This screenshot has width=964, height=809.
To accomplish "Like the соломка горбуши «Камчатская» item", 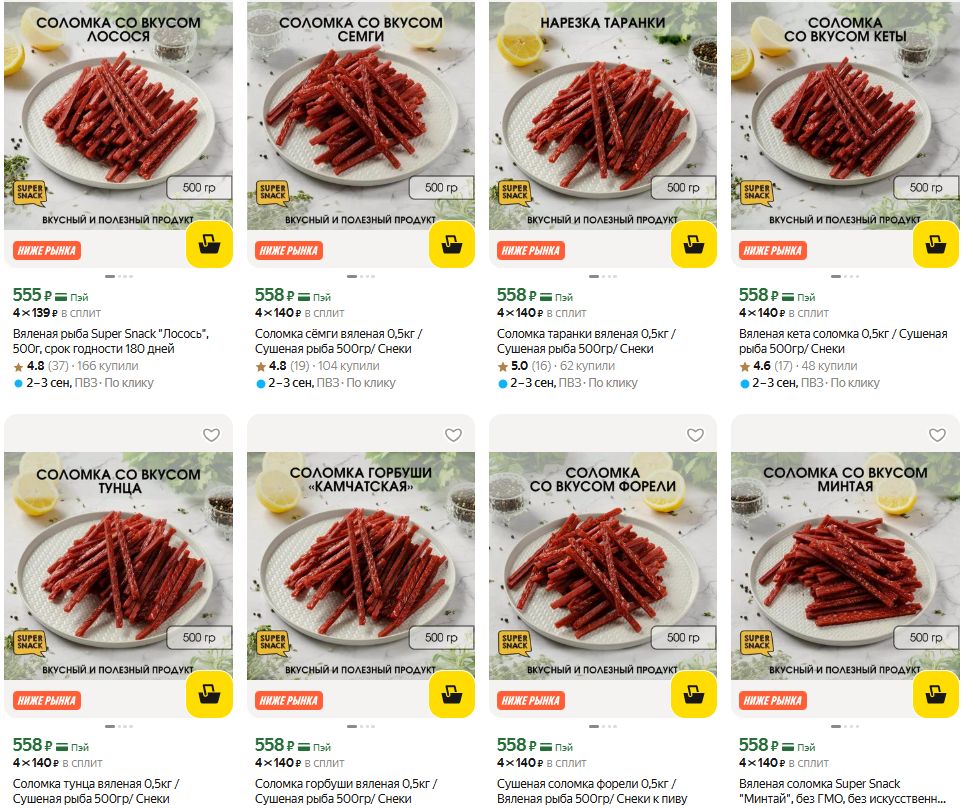I will pos(453,435).
